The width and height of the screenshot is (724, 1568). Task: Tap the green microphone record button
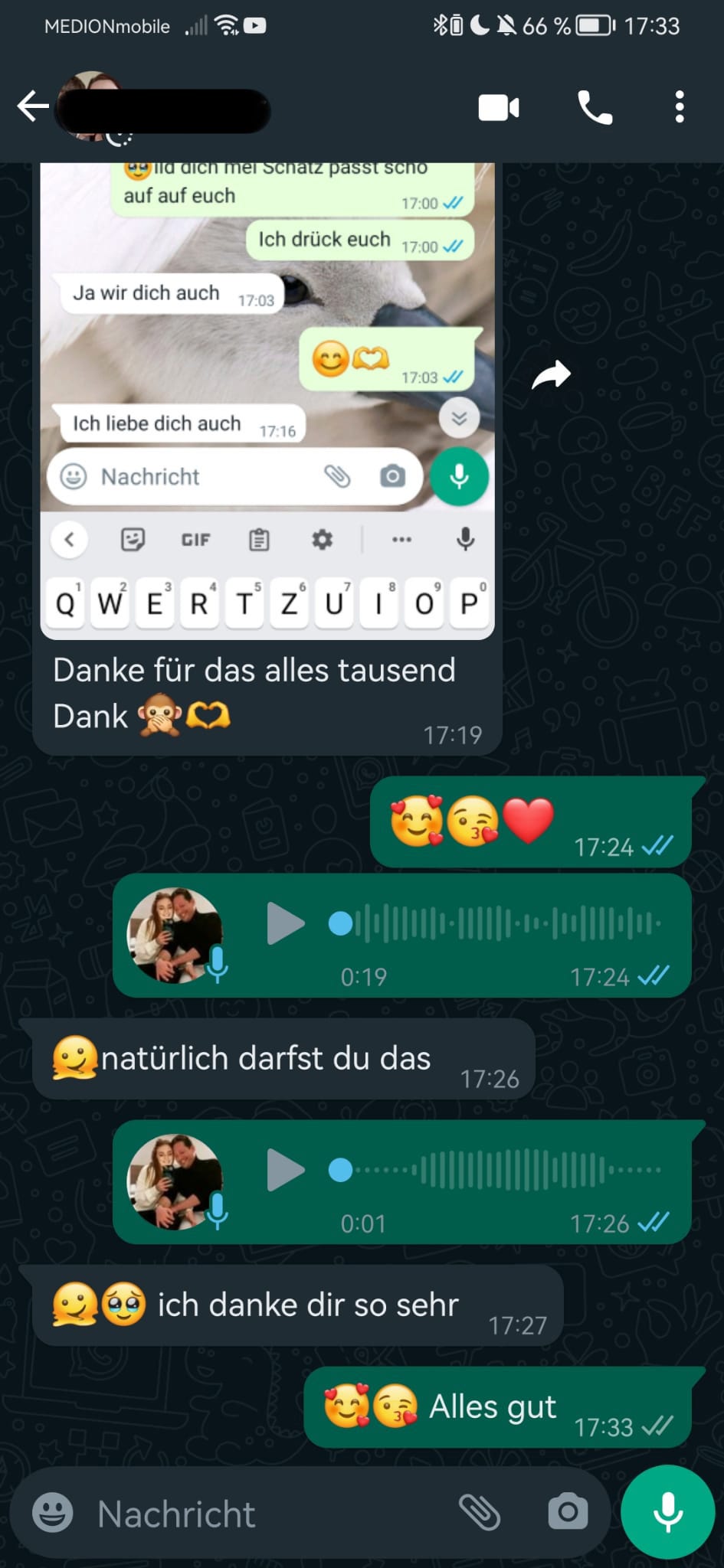coord(667,1512)
